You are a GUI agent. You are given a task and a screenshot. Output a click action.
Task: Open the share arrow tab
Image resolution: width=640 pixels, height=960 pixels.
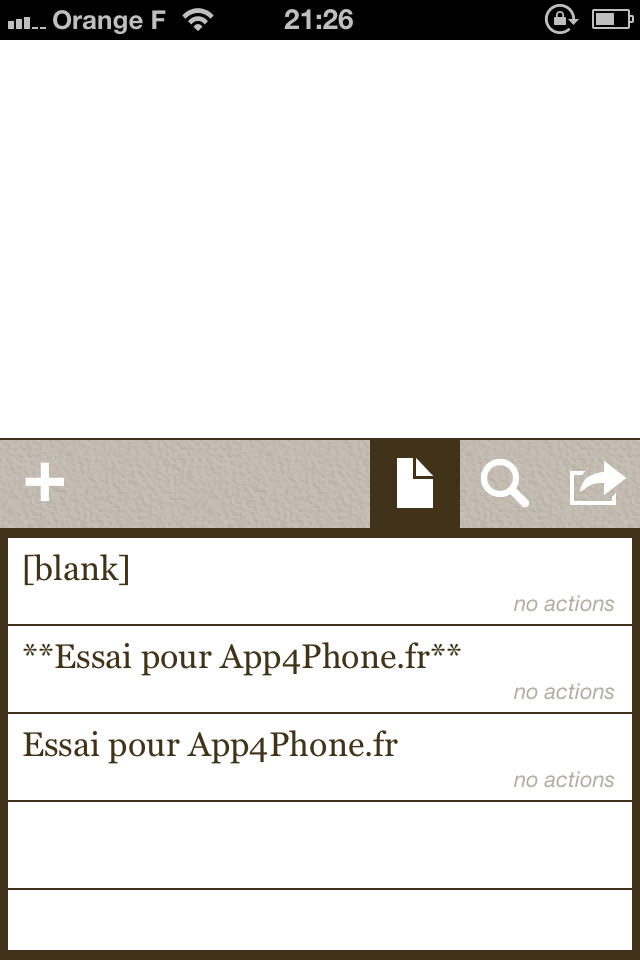click(x=597, y=484)
